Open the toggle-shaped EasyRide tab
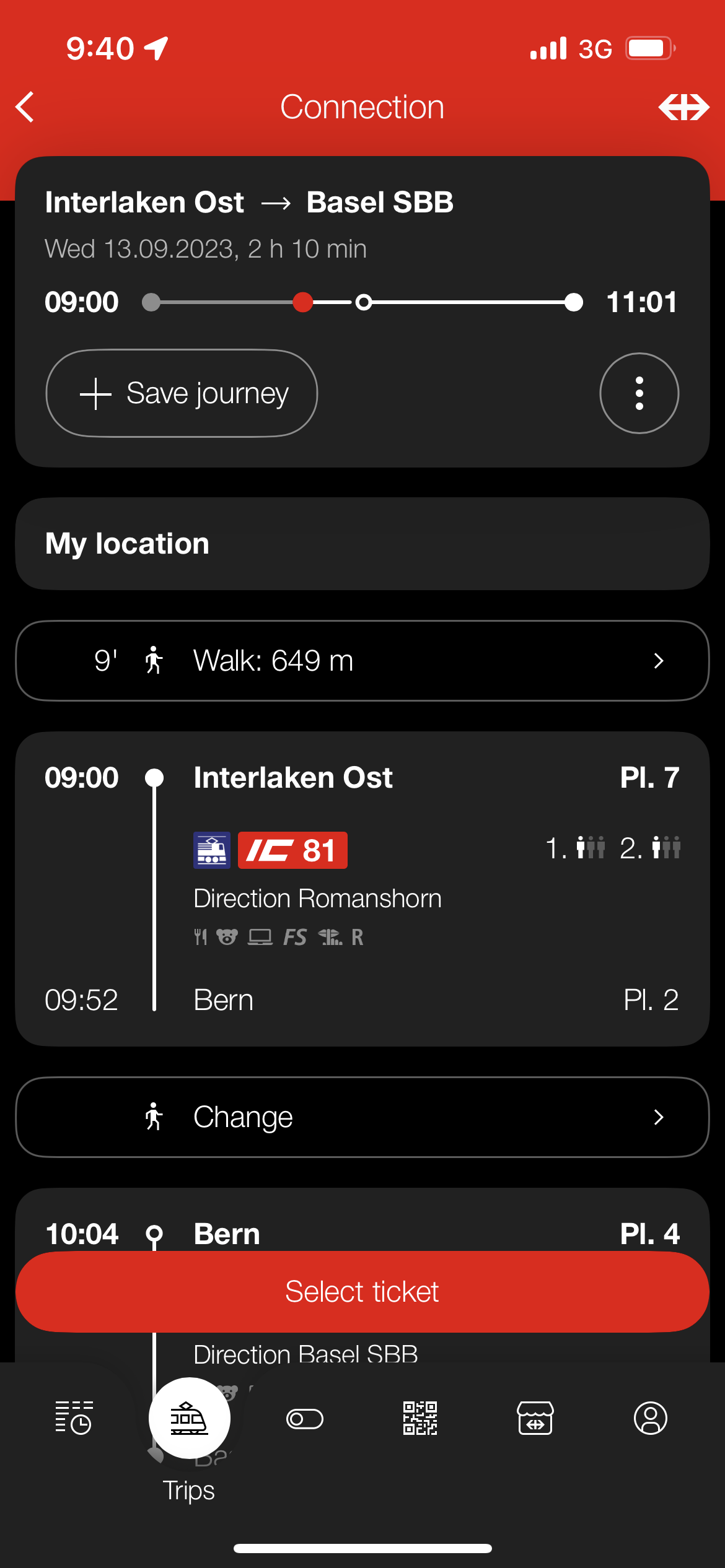This screenshot has height=1568, width=725. (304, 1419)
